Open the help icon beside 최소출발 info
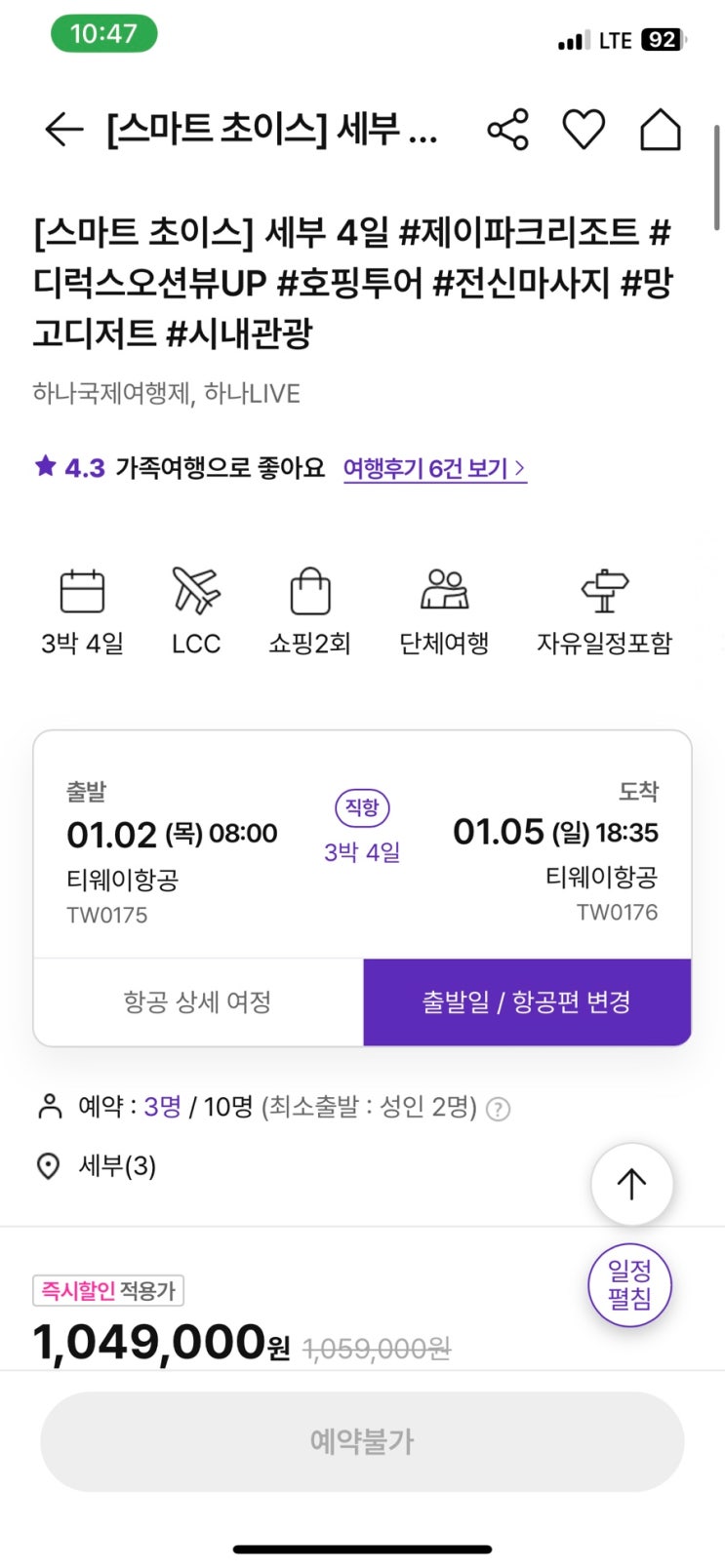The height and width of the screenshot is (1568, 725). point(498,1109)
